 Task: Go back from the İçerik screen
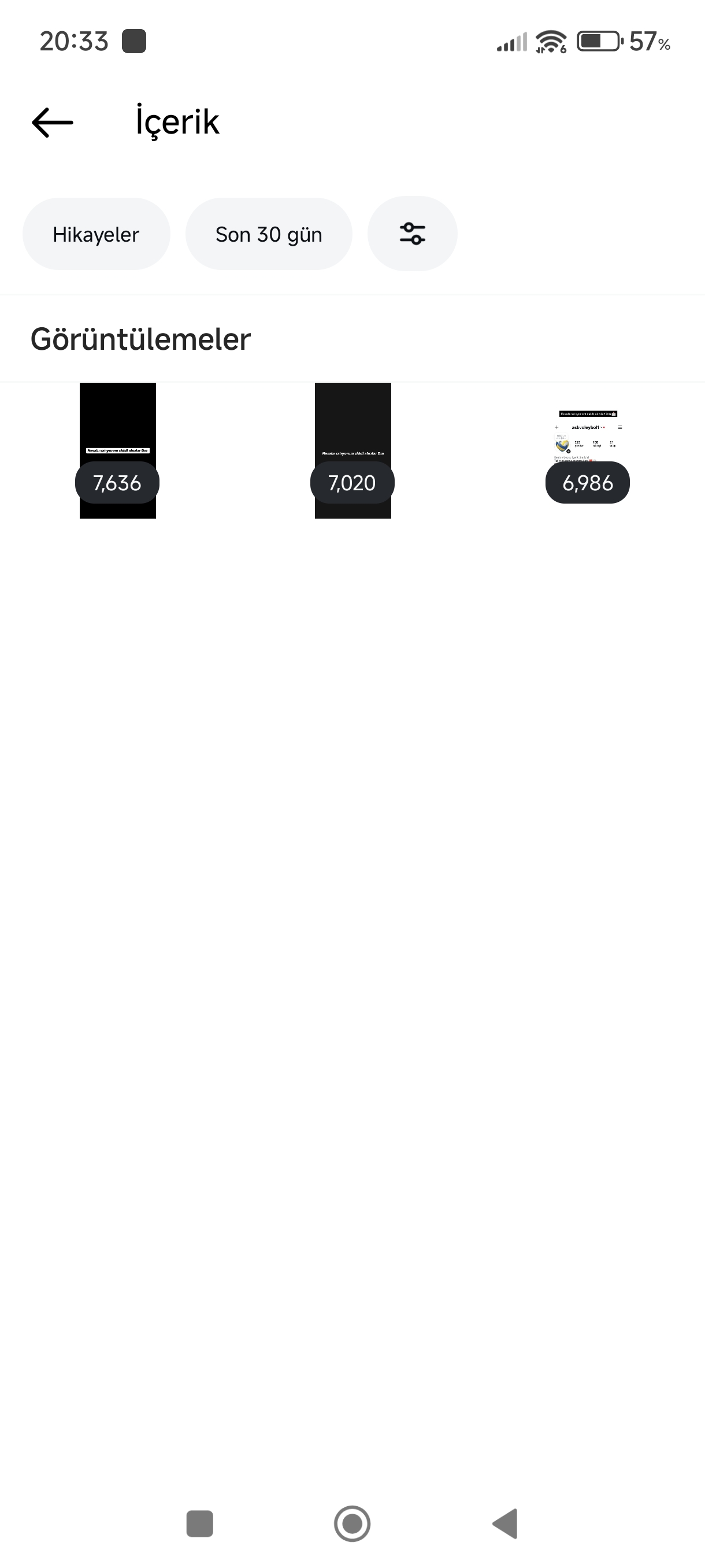[53, 123]
